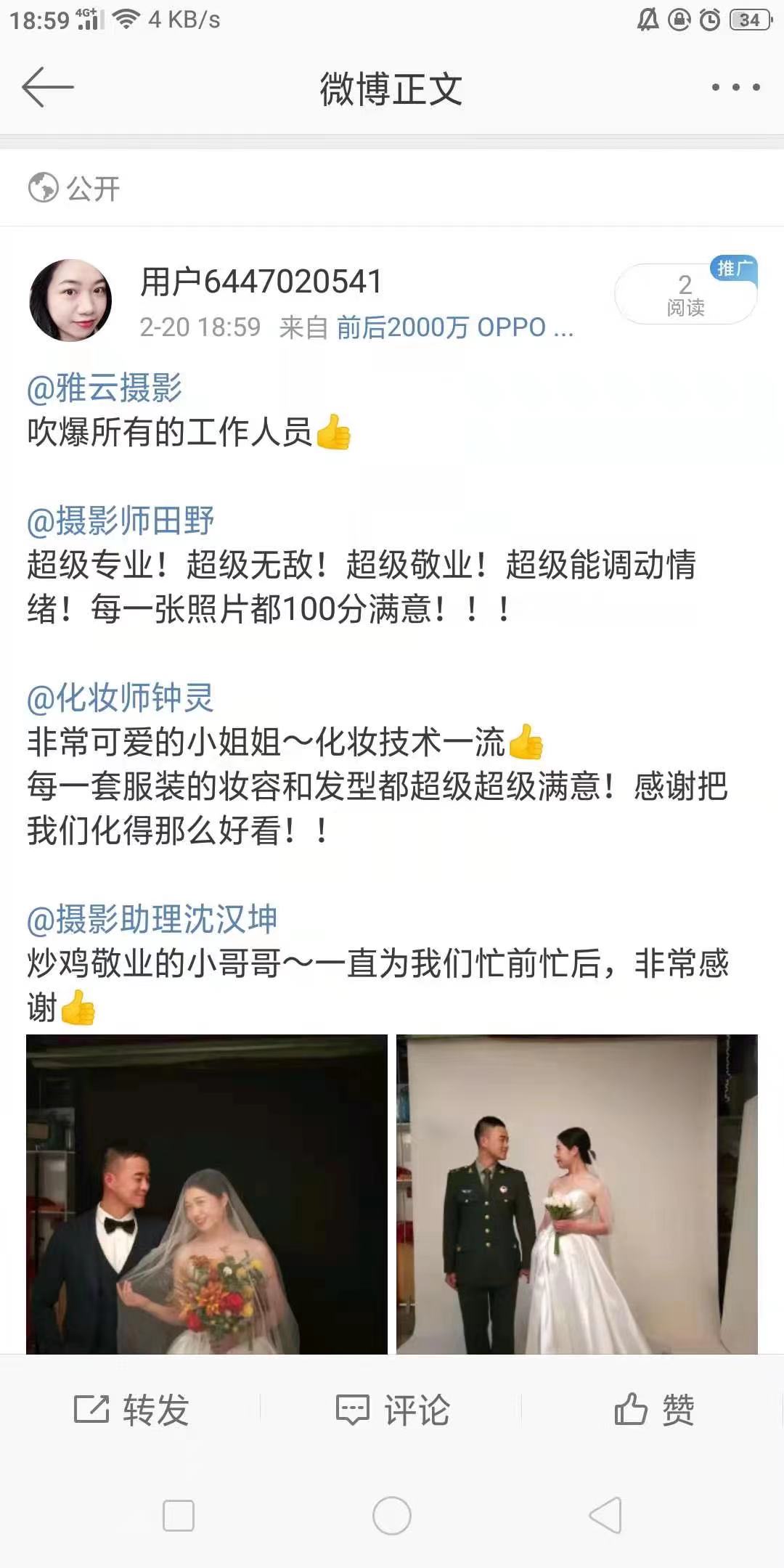Tap the system home button
Image resolution: width=784 pixels, height=1568 pixels.
coord(392,1516)
